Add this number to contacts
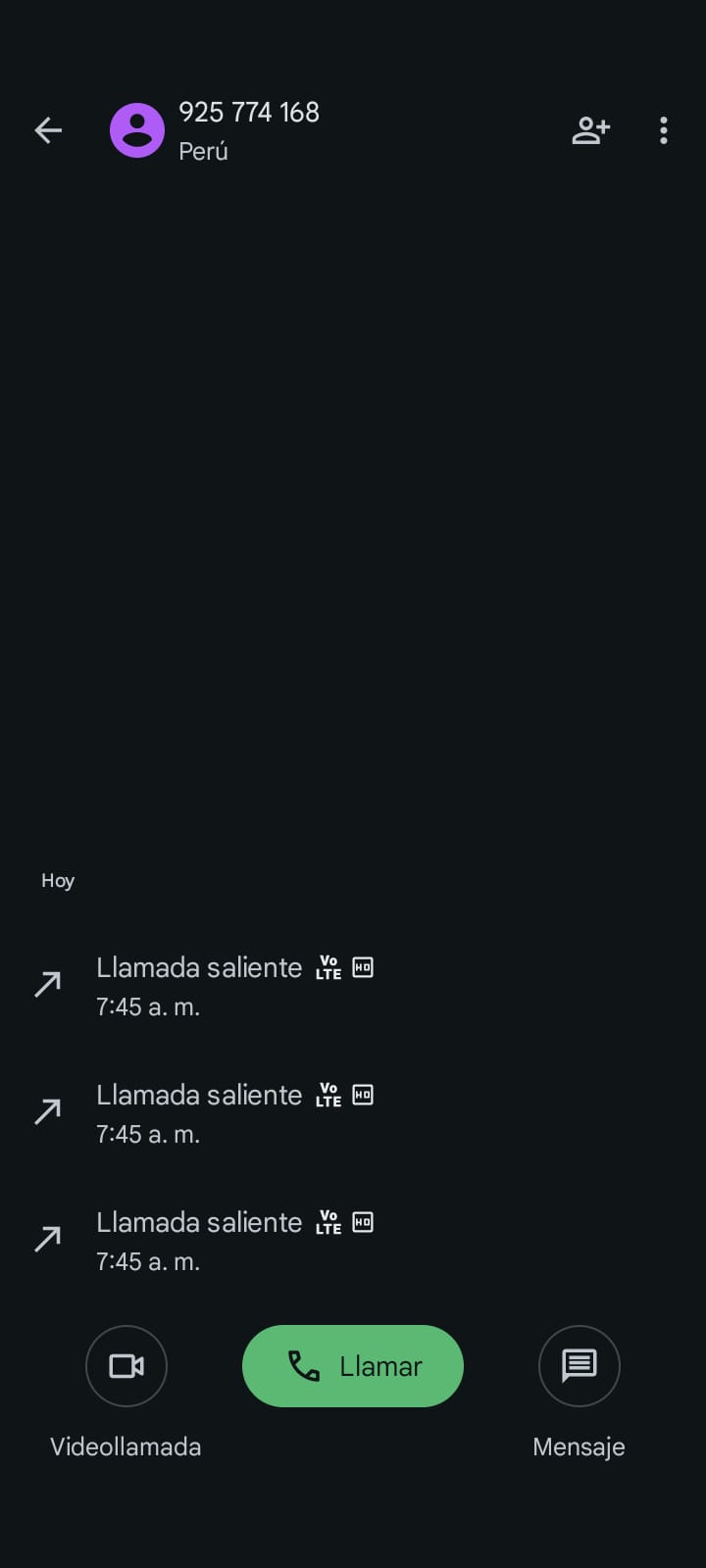Image resolution: width=706 pixels, height=1568 pixels. (590, 130)
